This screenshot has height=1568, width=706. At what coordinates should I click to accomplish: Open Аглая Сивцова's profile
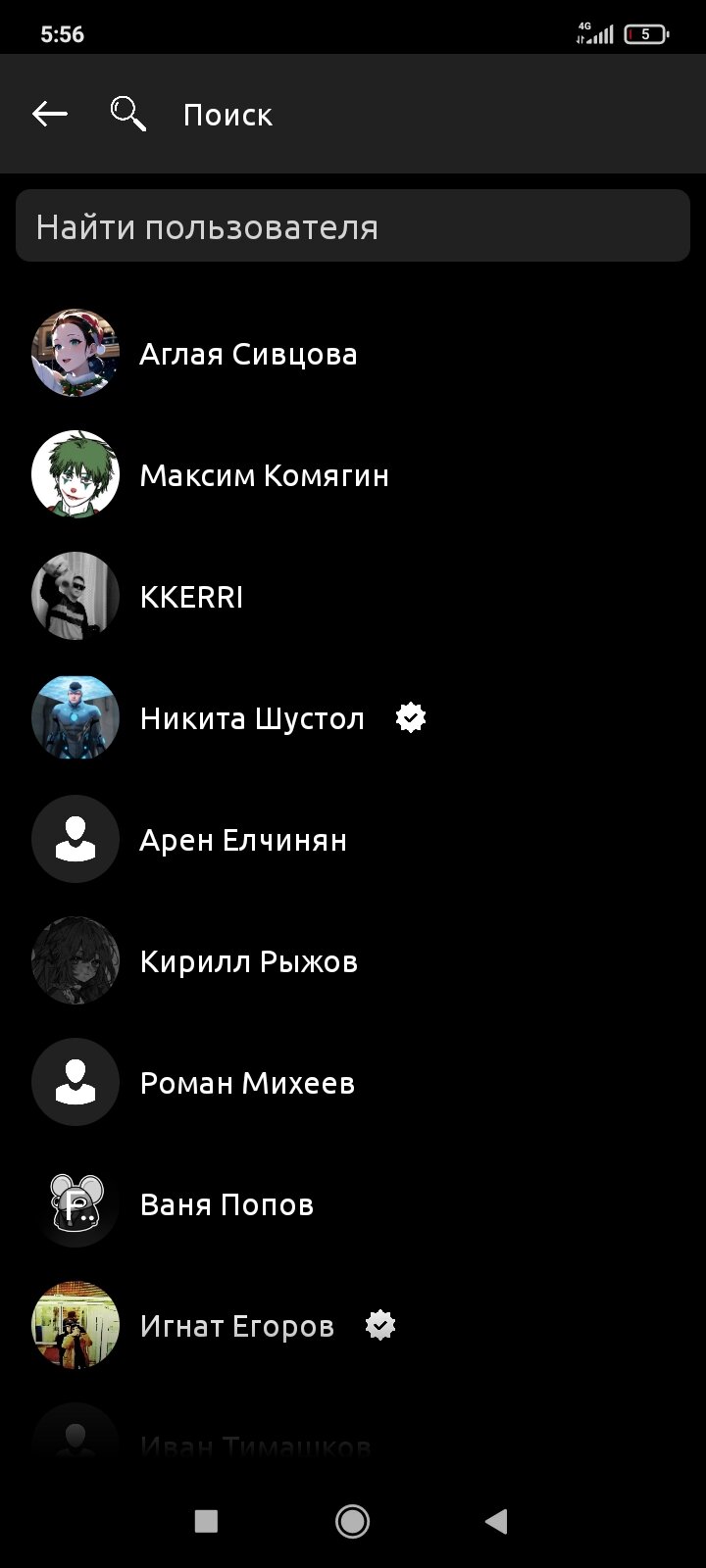[248, 354]
